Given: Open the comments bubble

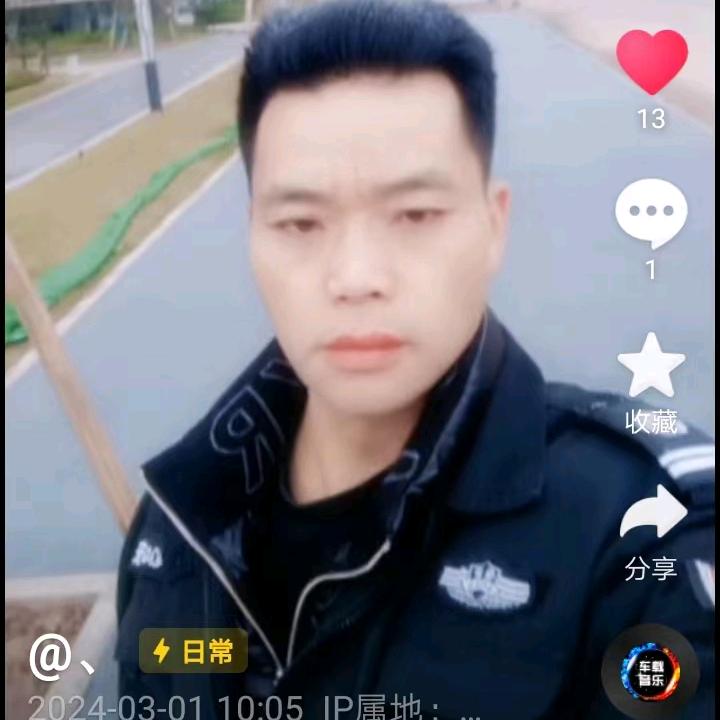Looking at the screenshot, I should 651,213.
